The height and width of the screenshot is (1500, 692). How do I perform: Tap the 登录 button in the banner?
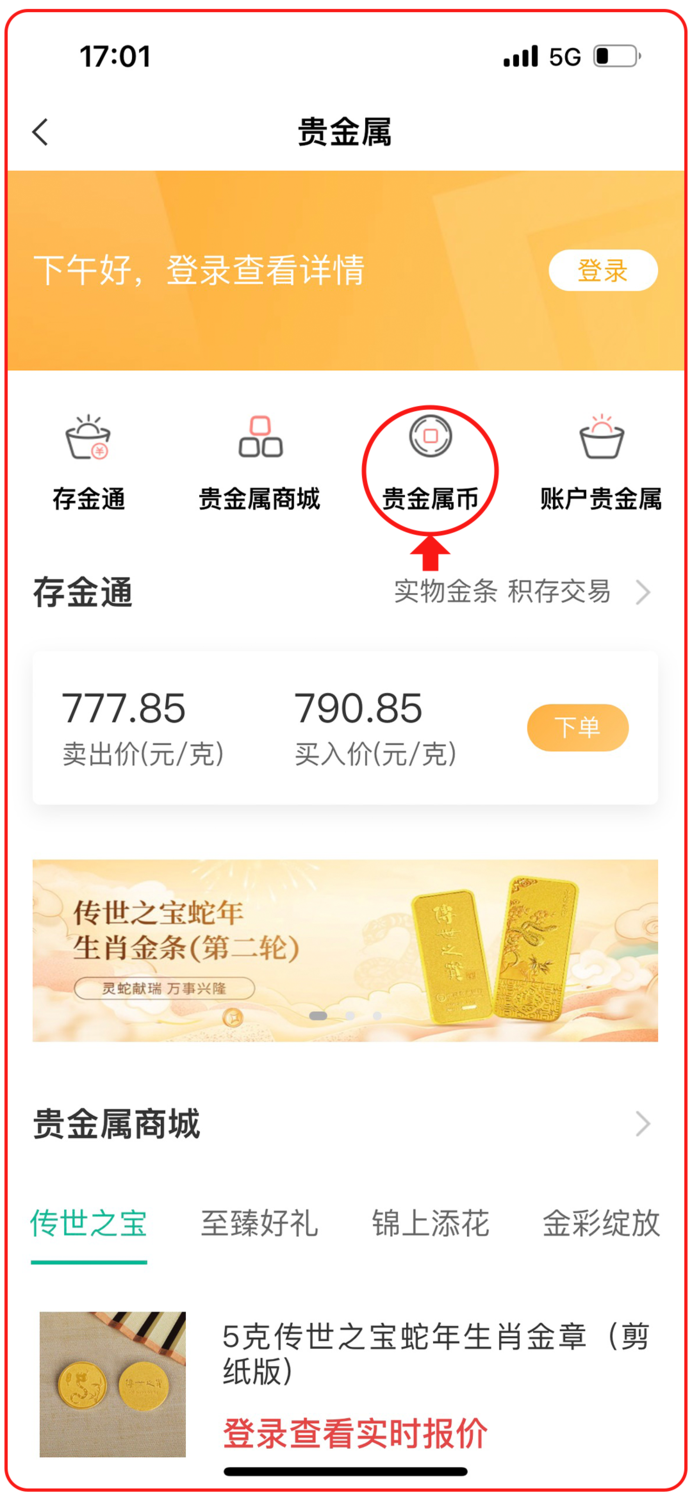tap(603, 270)
